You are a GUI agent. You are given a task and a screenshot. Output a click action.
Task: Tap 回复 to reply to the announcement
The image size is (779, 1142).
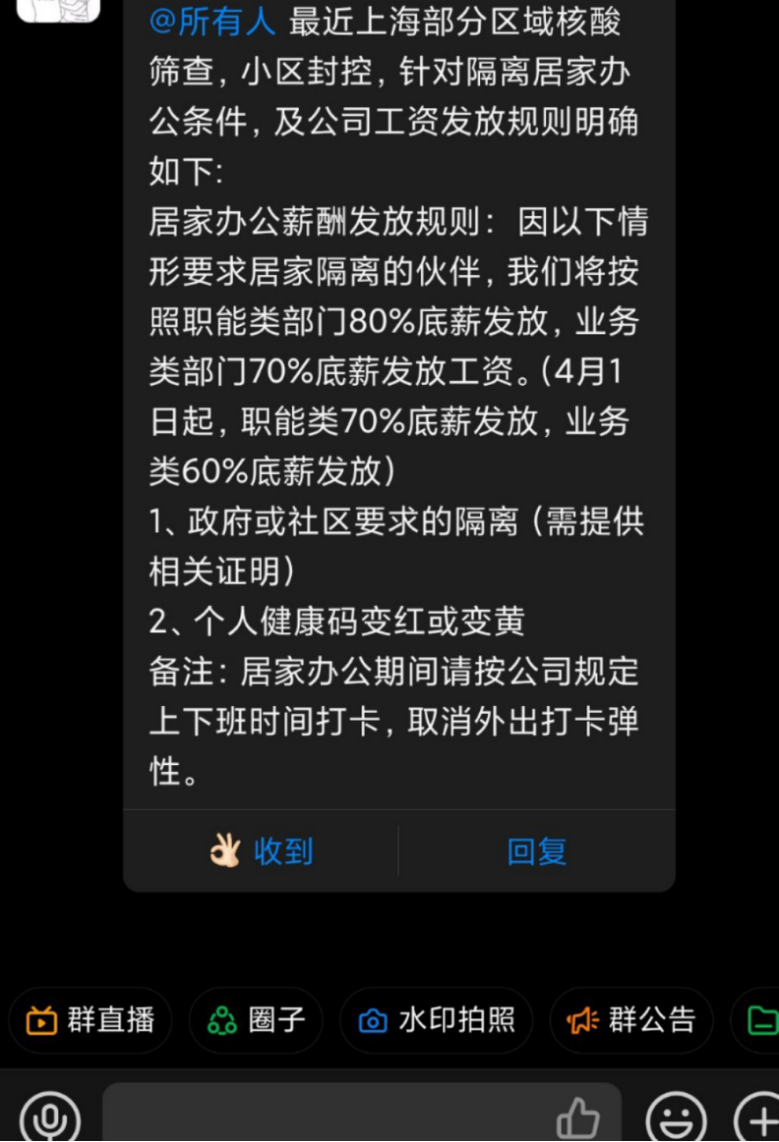click(537, 851)
